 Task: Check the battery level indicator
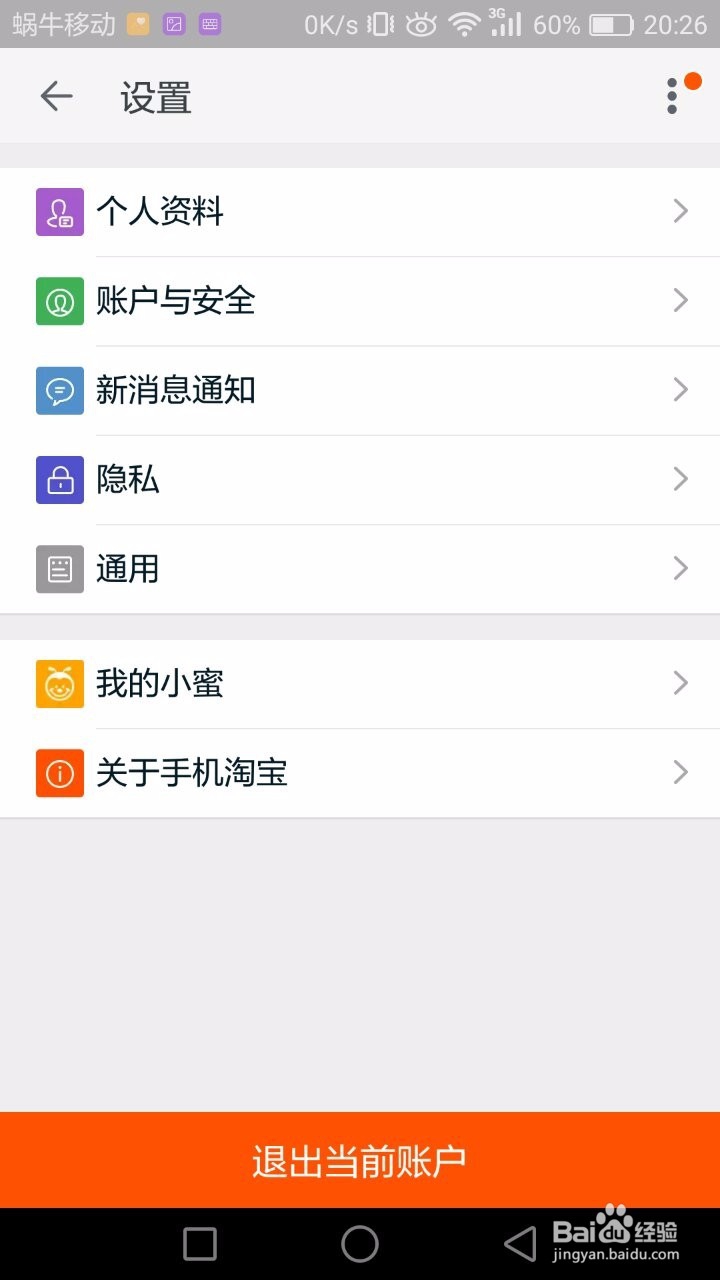click(600, 24)
